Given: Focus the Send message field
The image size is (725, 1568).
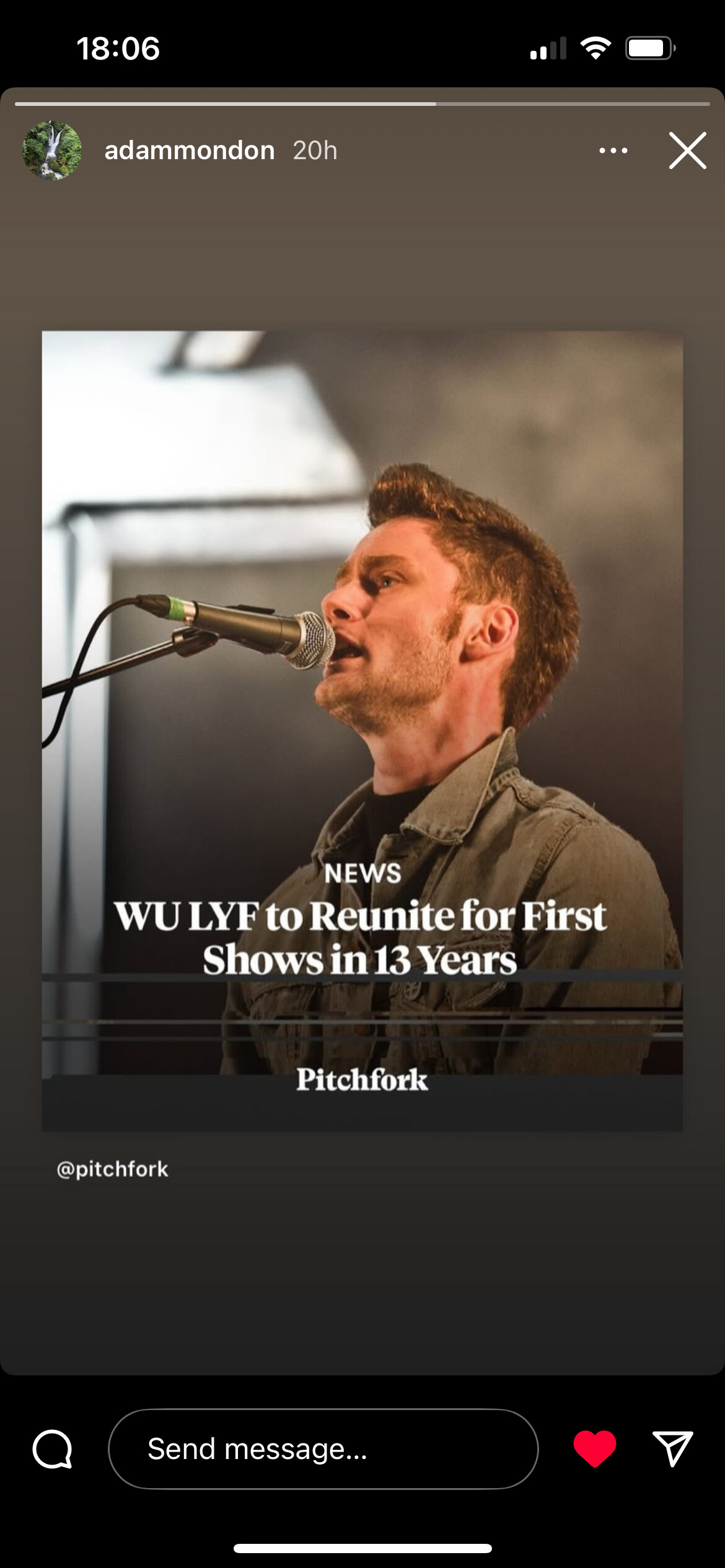Looking at the screenshot, I should coord(323,1449).
